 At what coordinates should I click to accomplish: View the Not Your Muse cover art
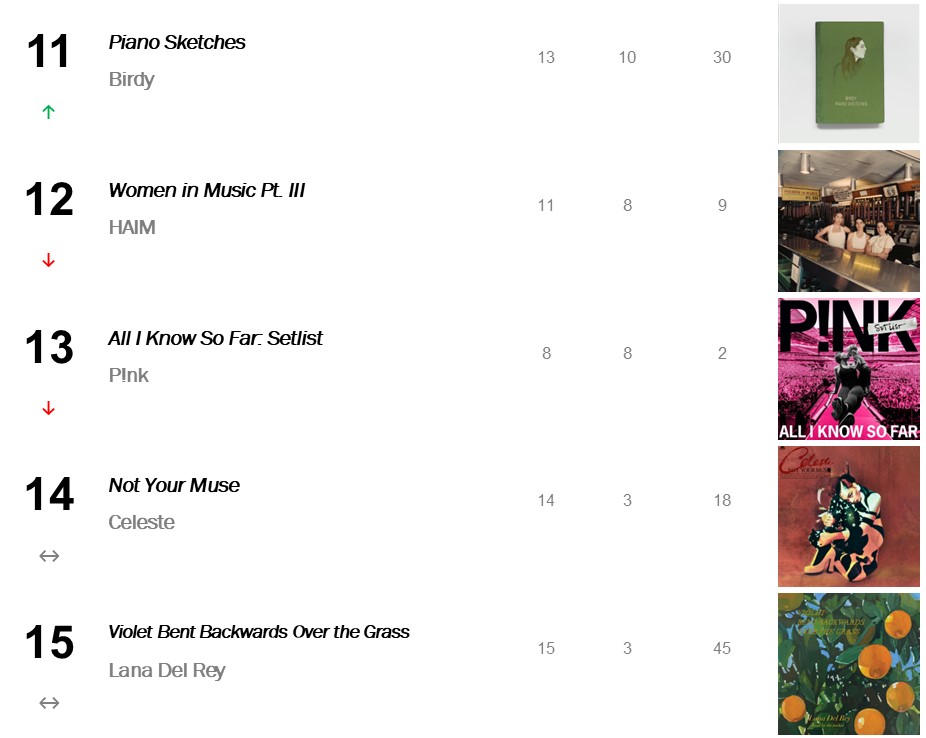pyautogui.click(x=848, y=516)
